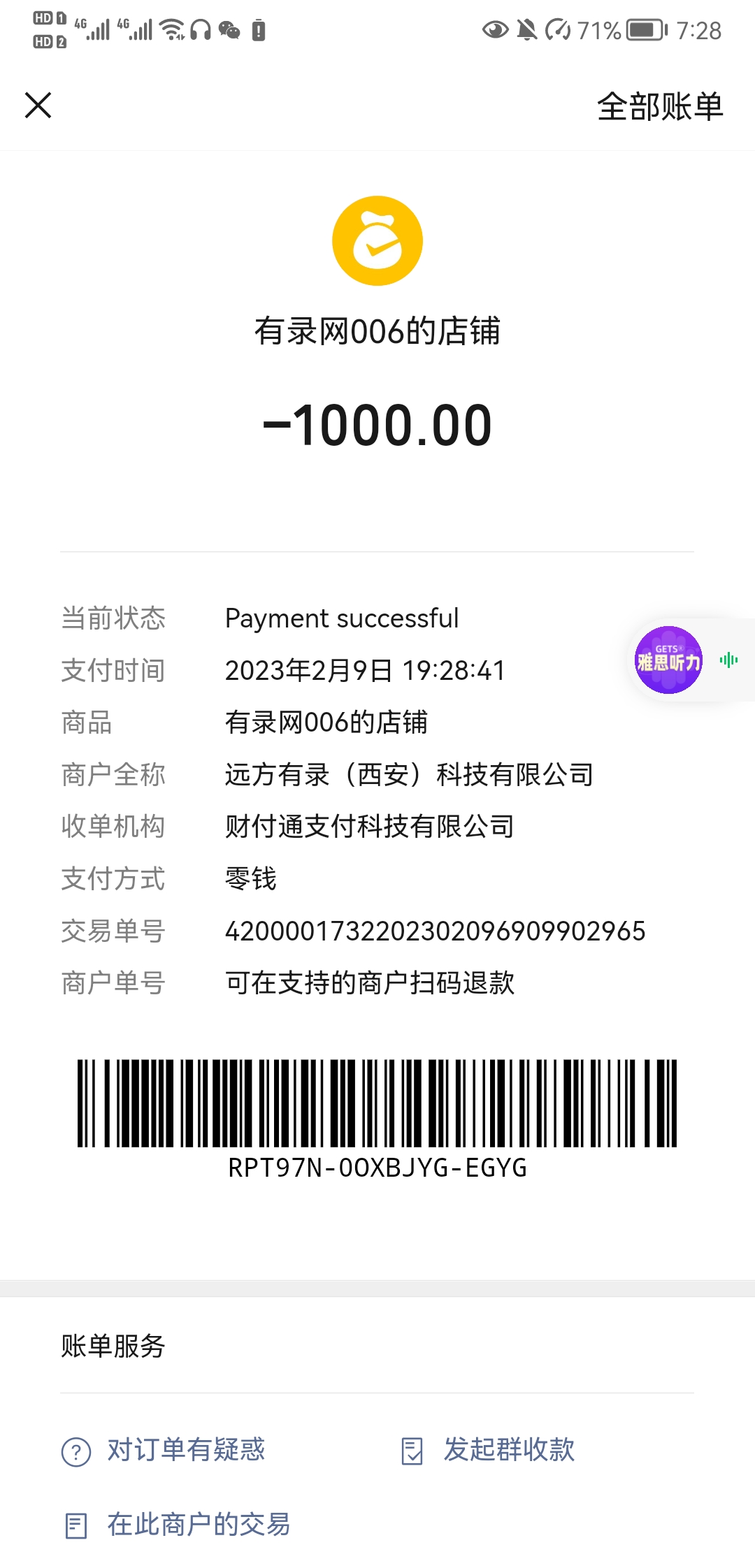The image size is (755, 1568).
Task: Start 发起群收款 group collection
Action: (x=508, y=1450)
